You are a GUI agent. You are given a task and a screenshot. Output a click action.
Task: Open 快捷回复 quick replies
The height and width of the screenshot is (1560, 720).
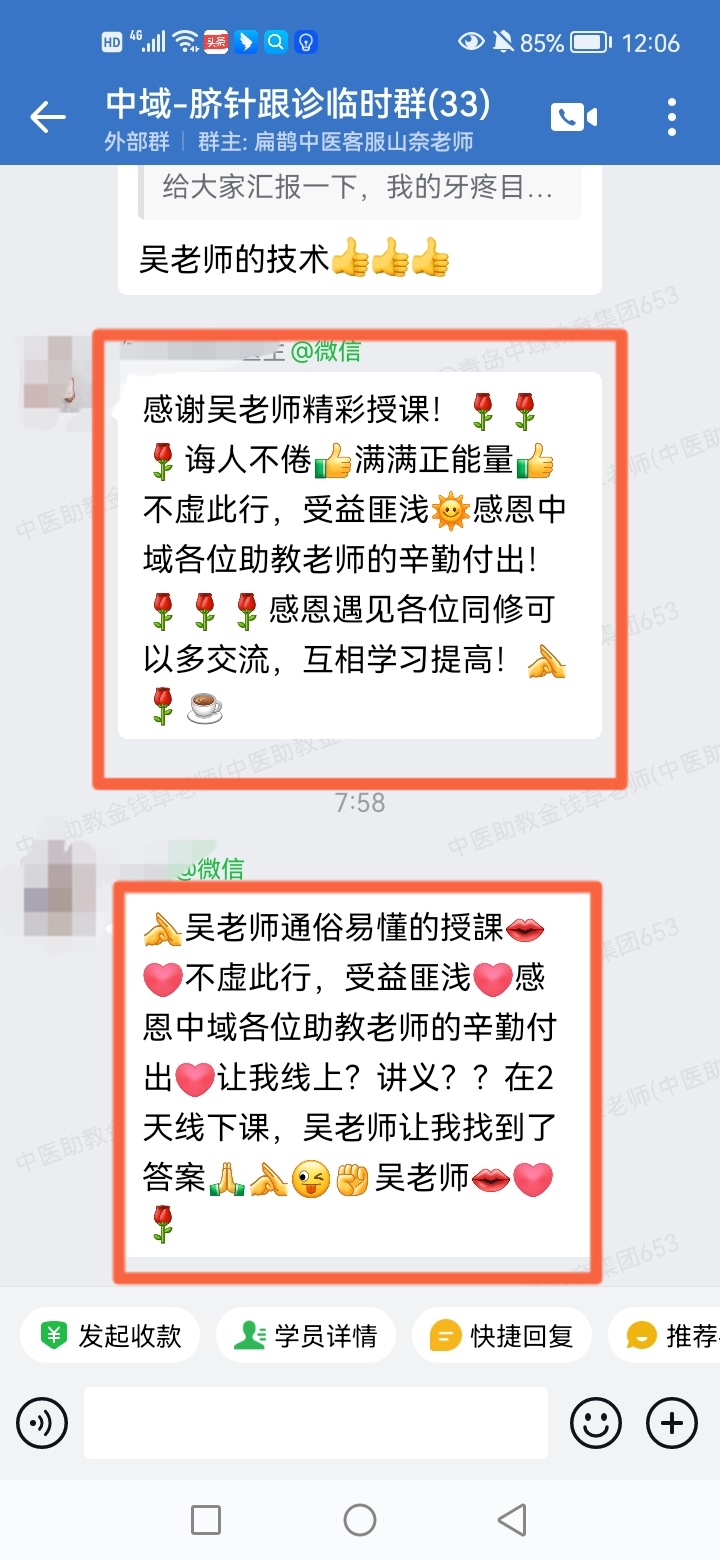pyautogui.click(x=501, y=1335)
